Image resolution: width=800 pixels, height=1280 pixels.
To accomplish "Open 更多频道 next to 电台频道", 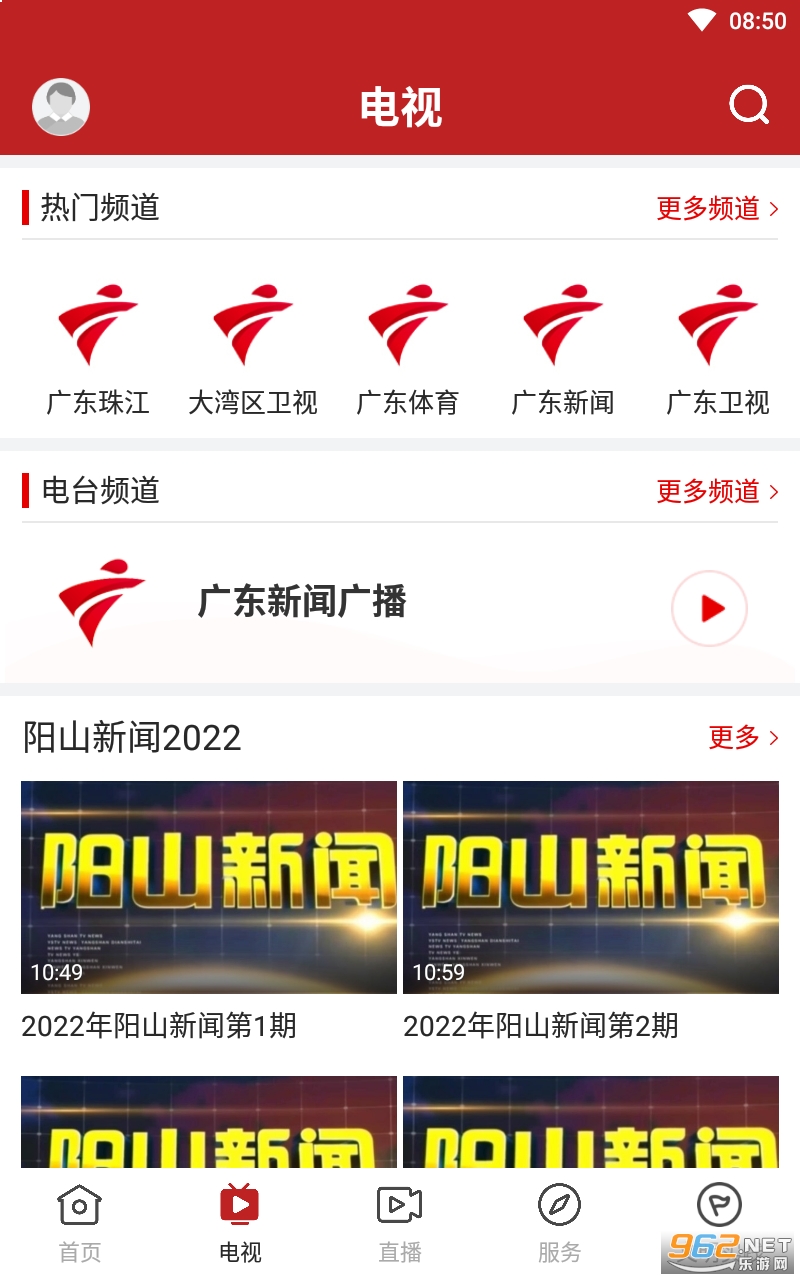I will coord(717,491).
